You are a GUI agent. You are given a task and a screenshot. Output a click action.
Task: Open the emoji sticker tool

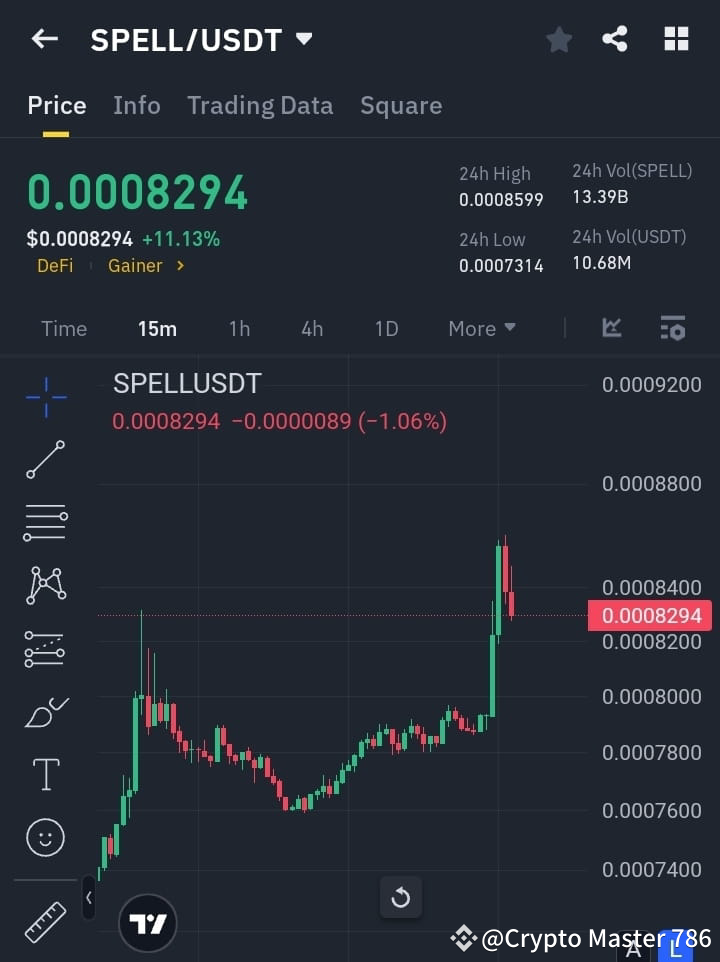click(45, 838)
